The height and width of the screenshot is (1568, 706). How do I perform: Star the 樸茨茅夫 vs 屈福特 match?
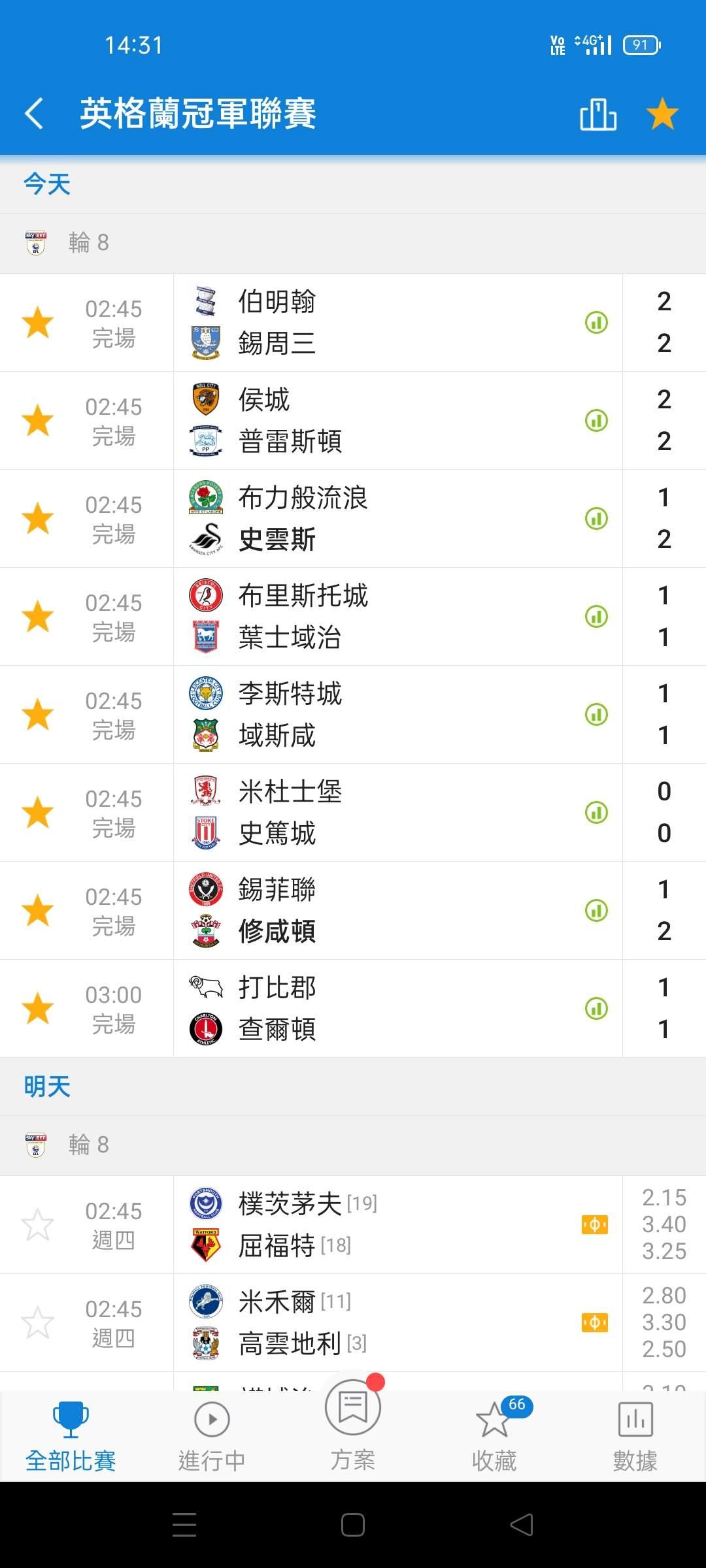[38, 1224]
